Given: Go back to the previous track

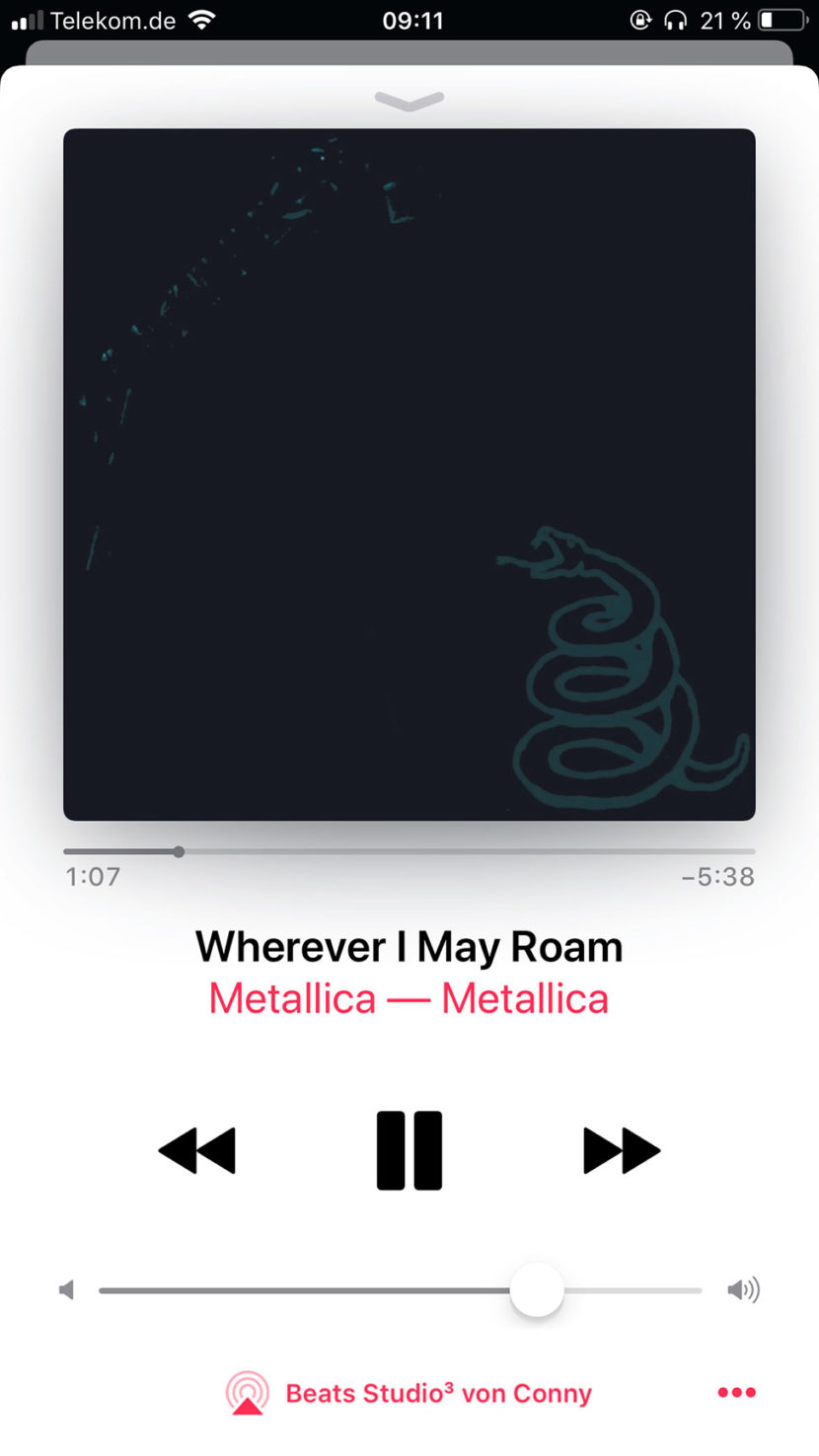Looking at the screenshot, I should tap(197, 1150).
